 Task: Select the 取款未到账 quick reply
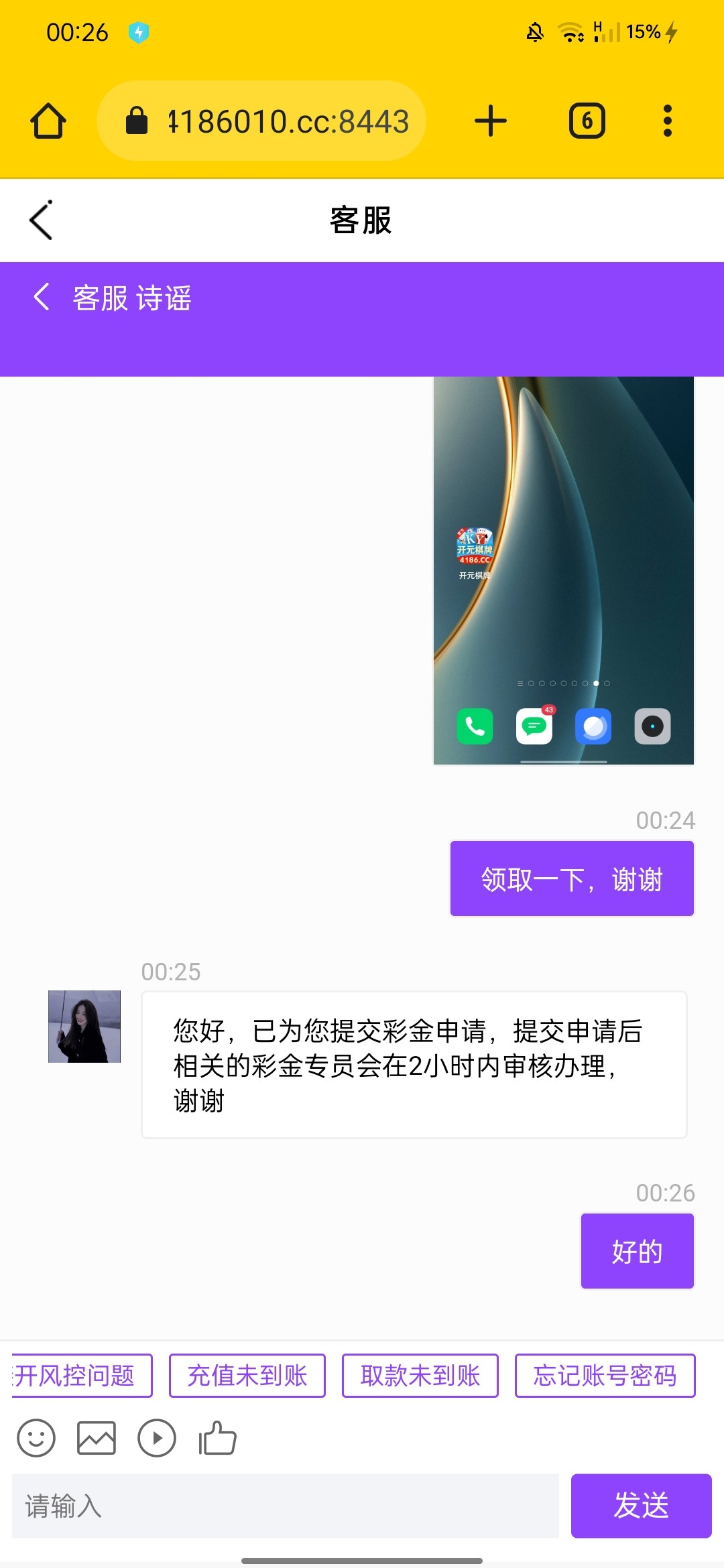pyautogui.click(x=420, y=1376)
